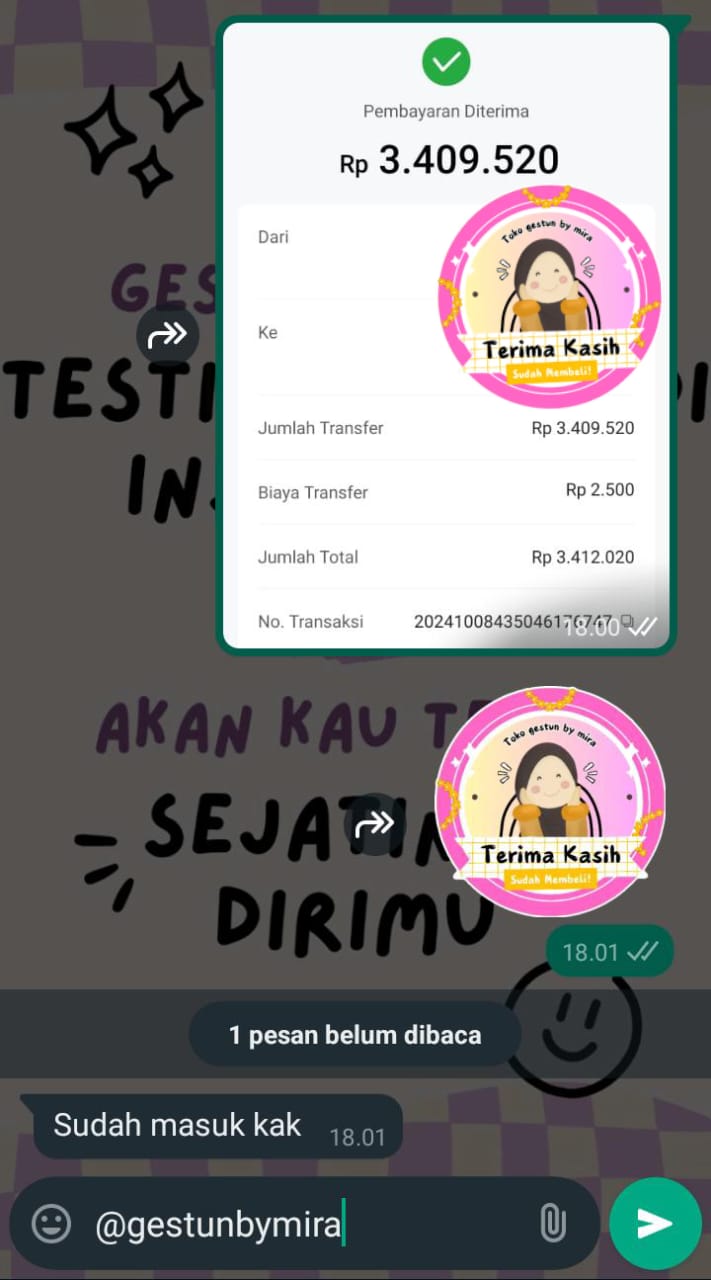The width and height of the screenshot is (711, 1280).
Task: Forward the payment receipt image
Action: point(167,336)
